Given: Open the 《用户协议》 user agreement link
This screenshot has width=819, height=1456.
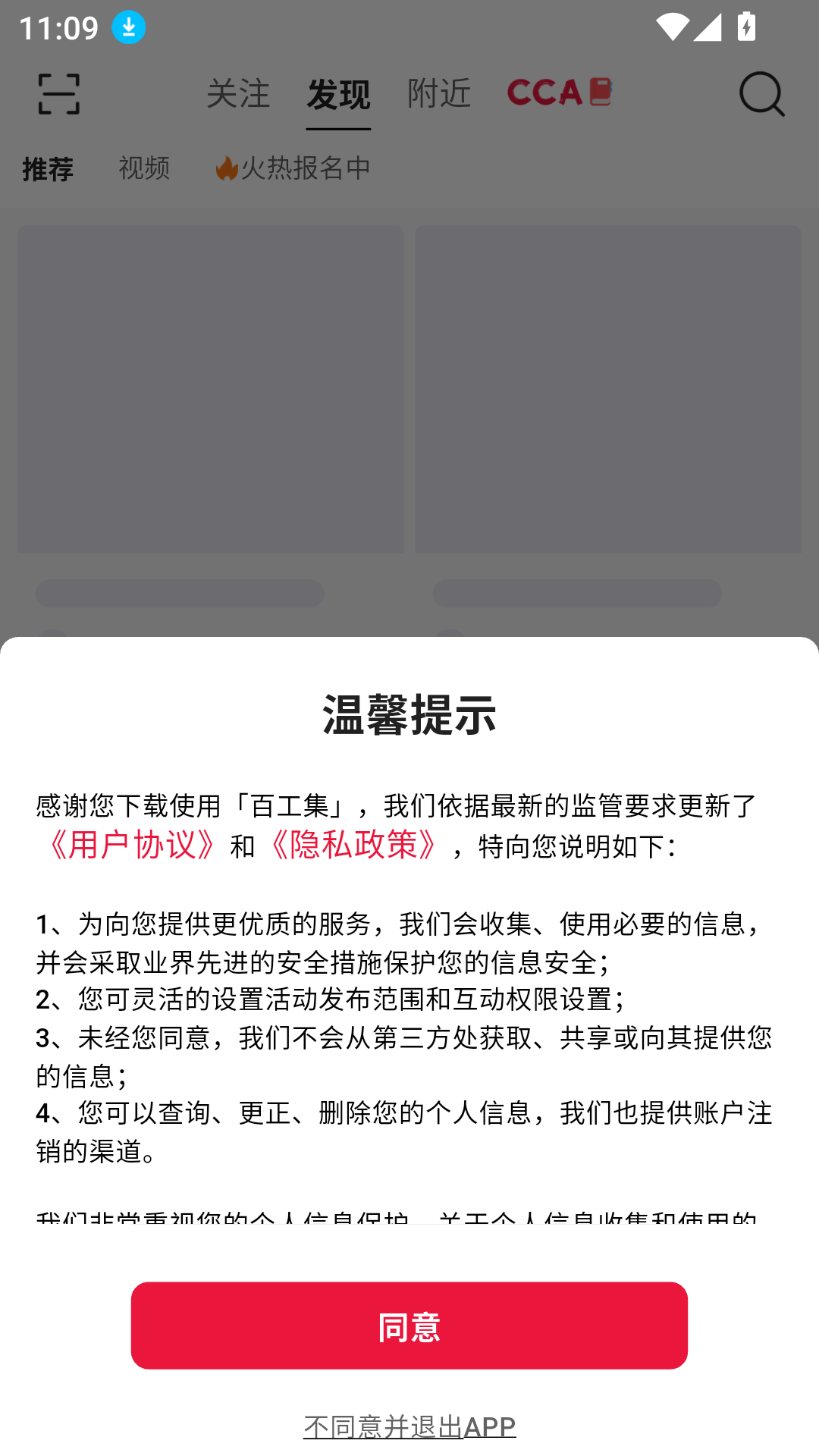Looking at the screenshot, I should [133, 845].
